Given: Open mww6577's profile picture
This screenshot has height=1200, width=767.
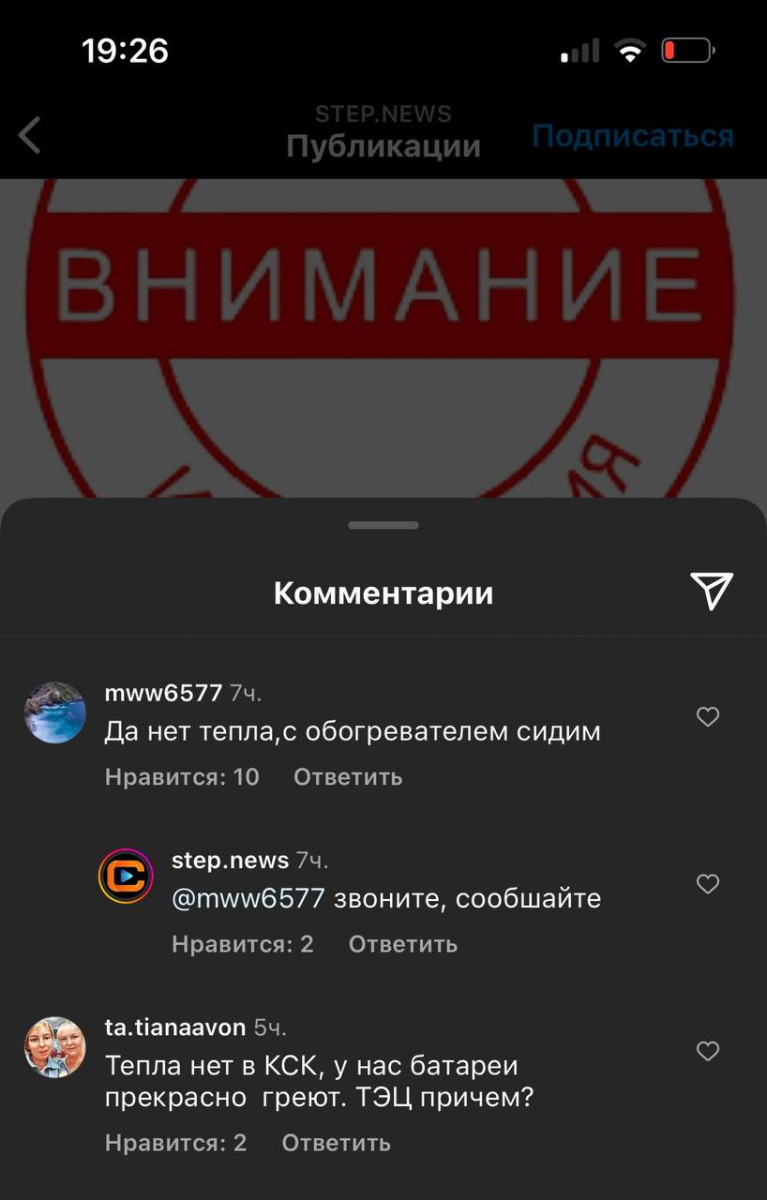Looking at the screenshot, I should coord(55,712).
